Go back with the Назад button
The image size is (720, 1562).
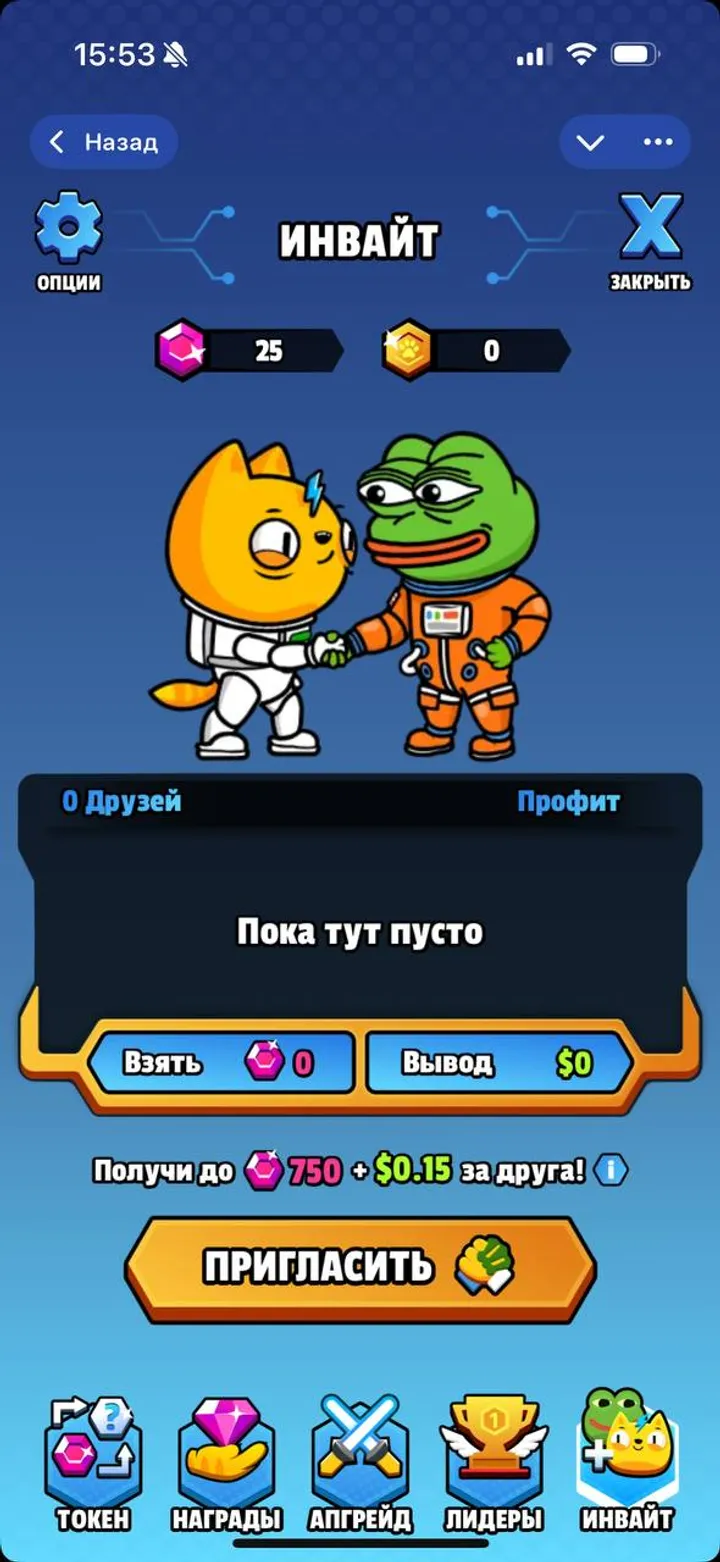[x=104, y=142]
